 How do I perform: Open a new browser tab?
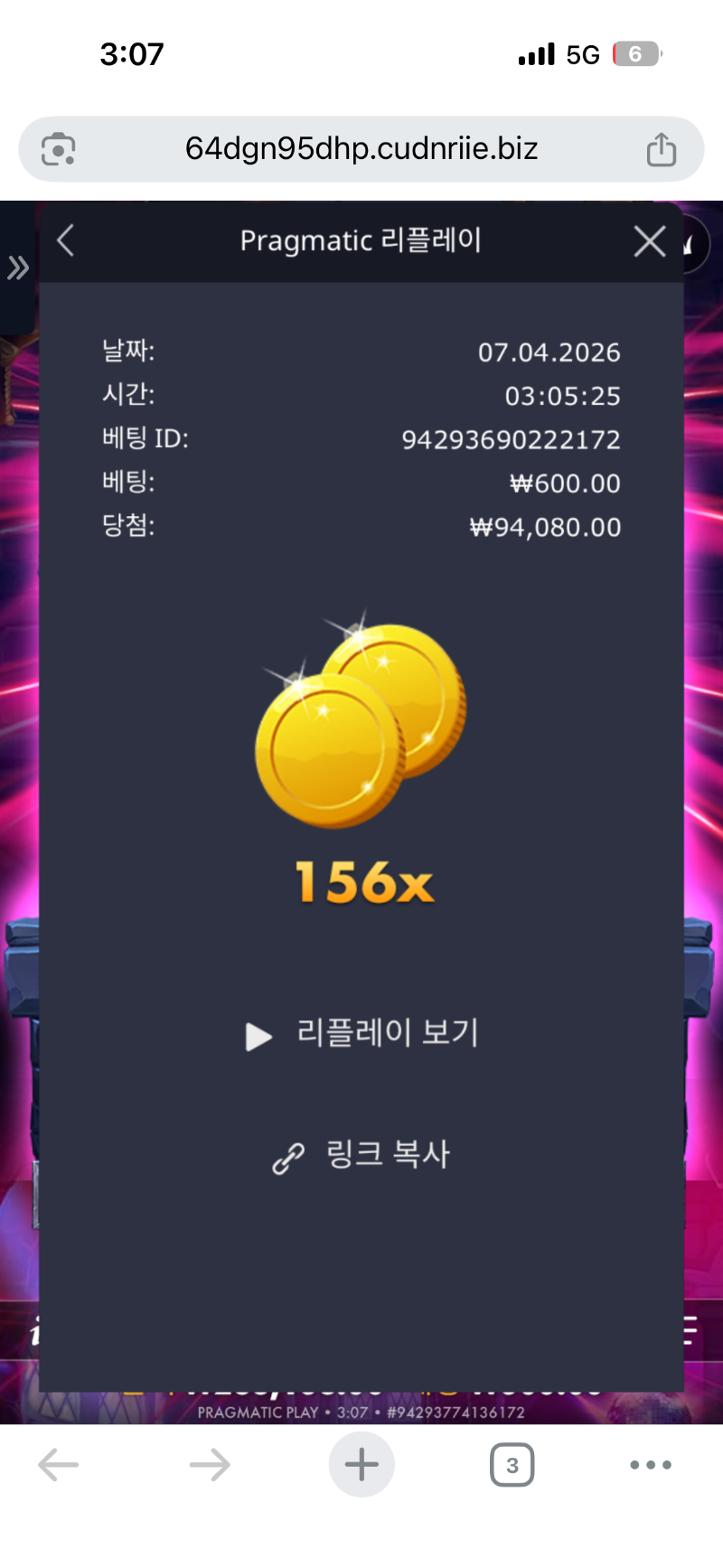[x=361, y=1465]
